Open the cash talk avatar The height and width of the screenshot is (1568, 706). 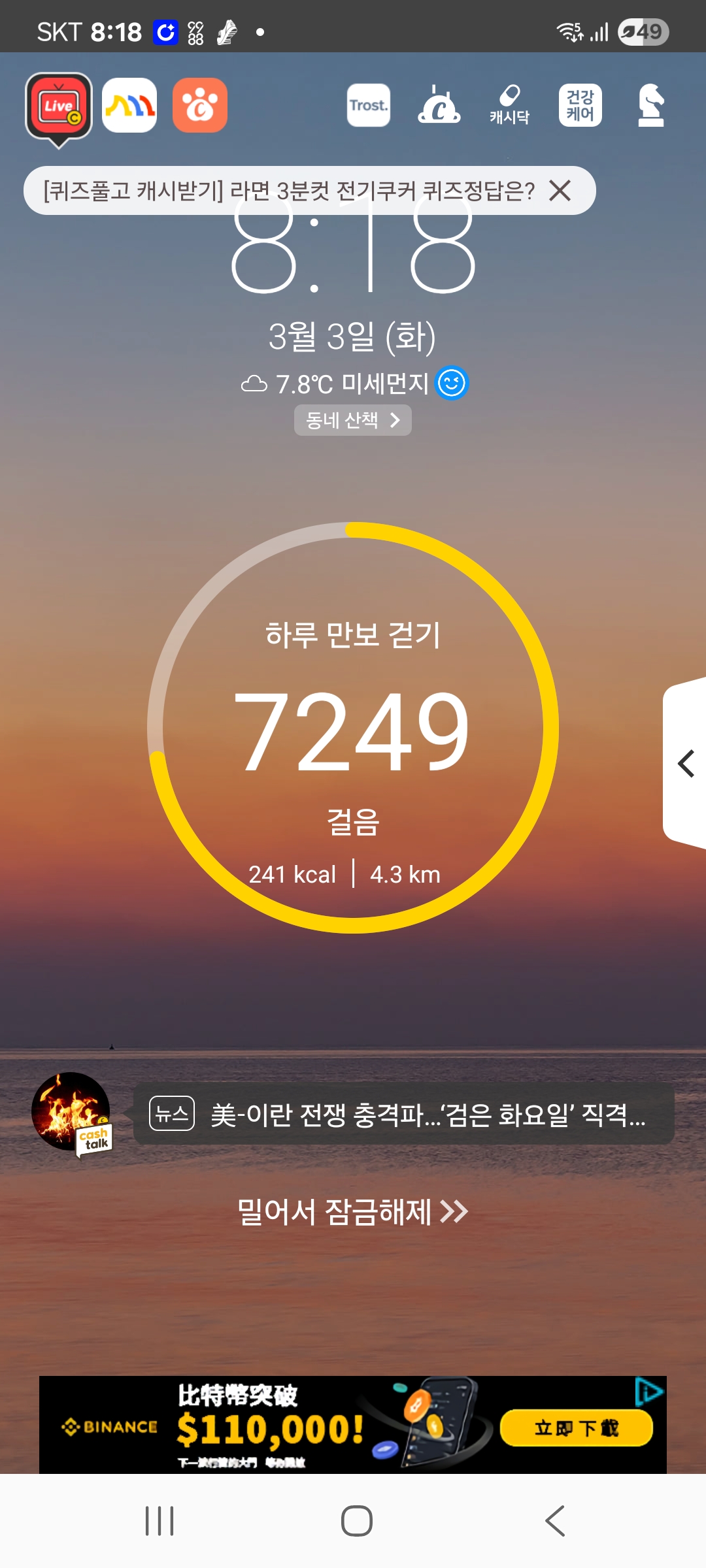pyautogui.click(x=72, y=1113)
